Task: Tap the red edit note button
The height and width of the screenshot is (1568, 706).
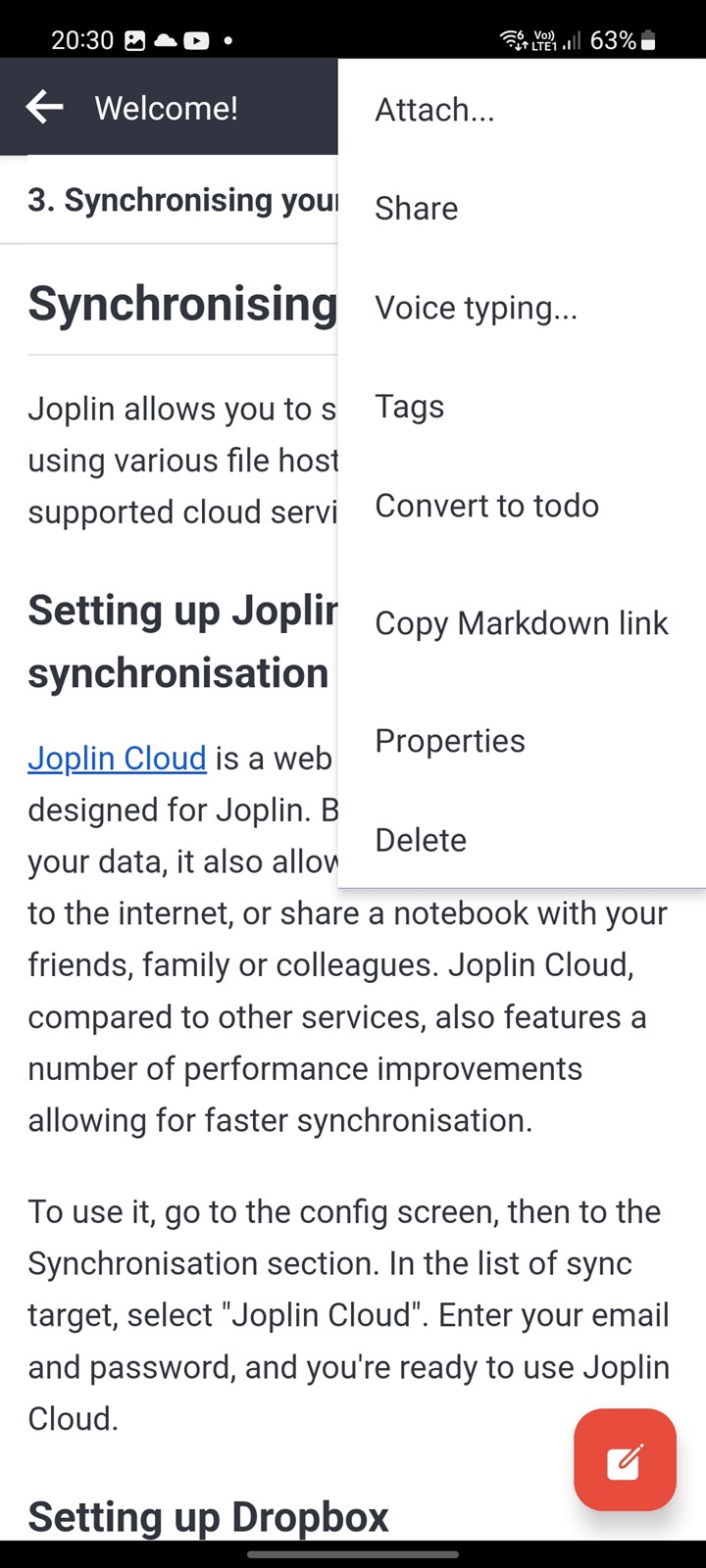Action: pos(625,1460)
